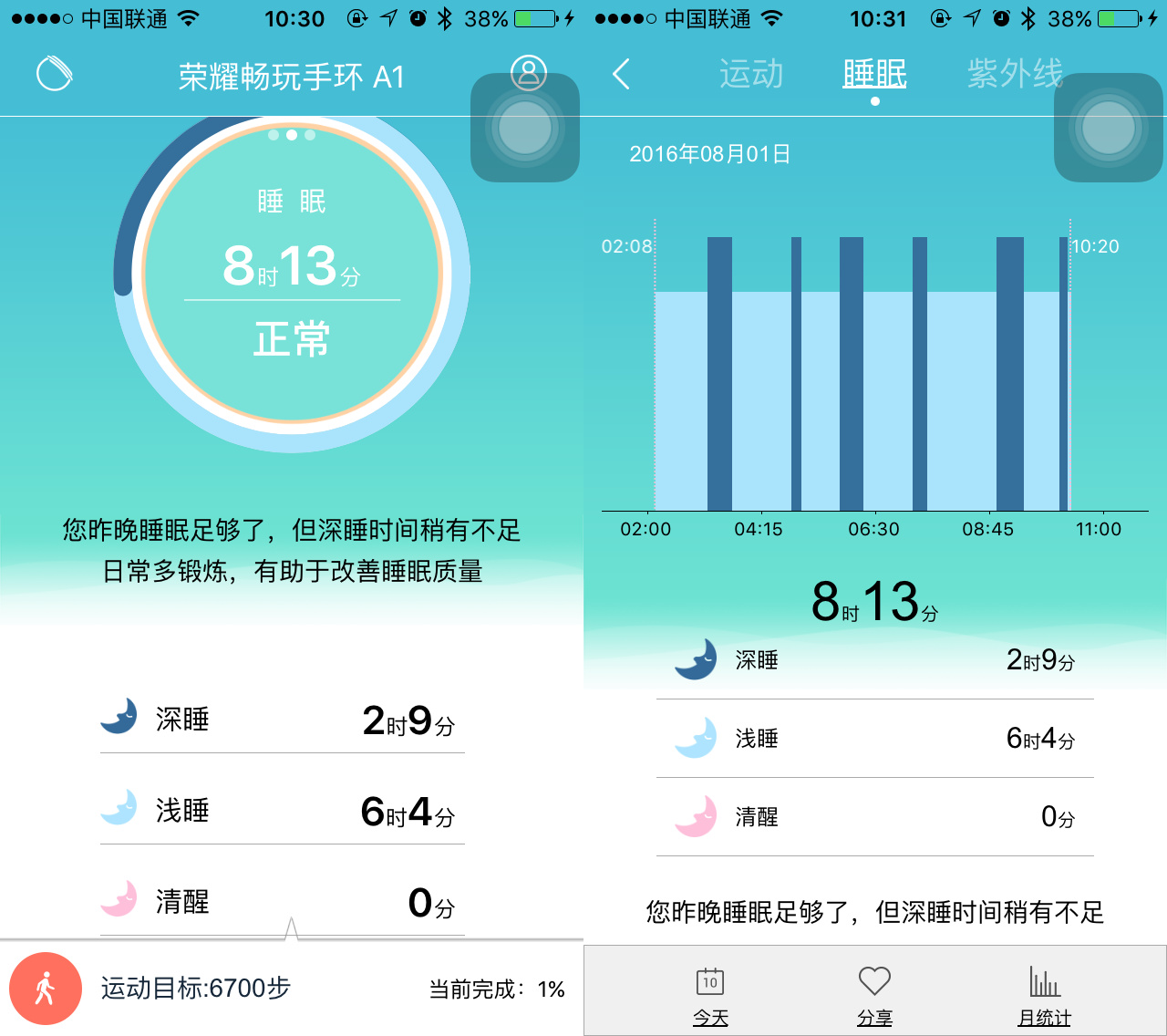This screenshot has height=1036, width=1167.
Task: Tap the red walking activity button
Action: pyautogui.click(x=46, y=989)
